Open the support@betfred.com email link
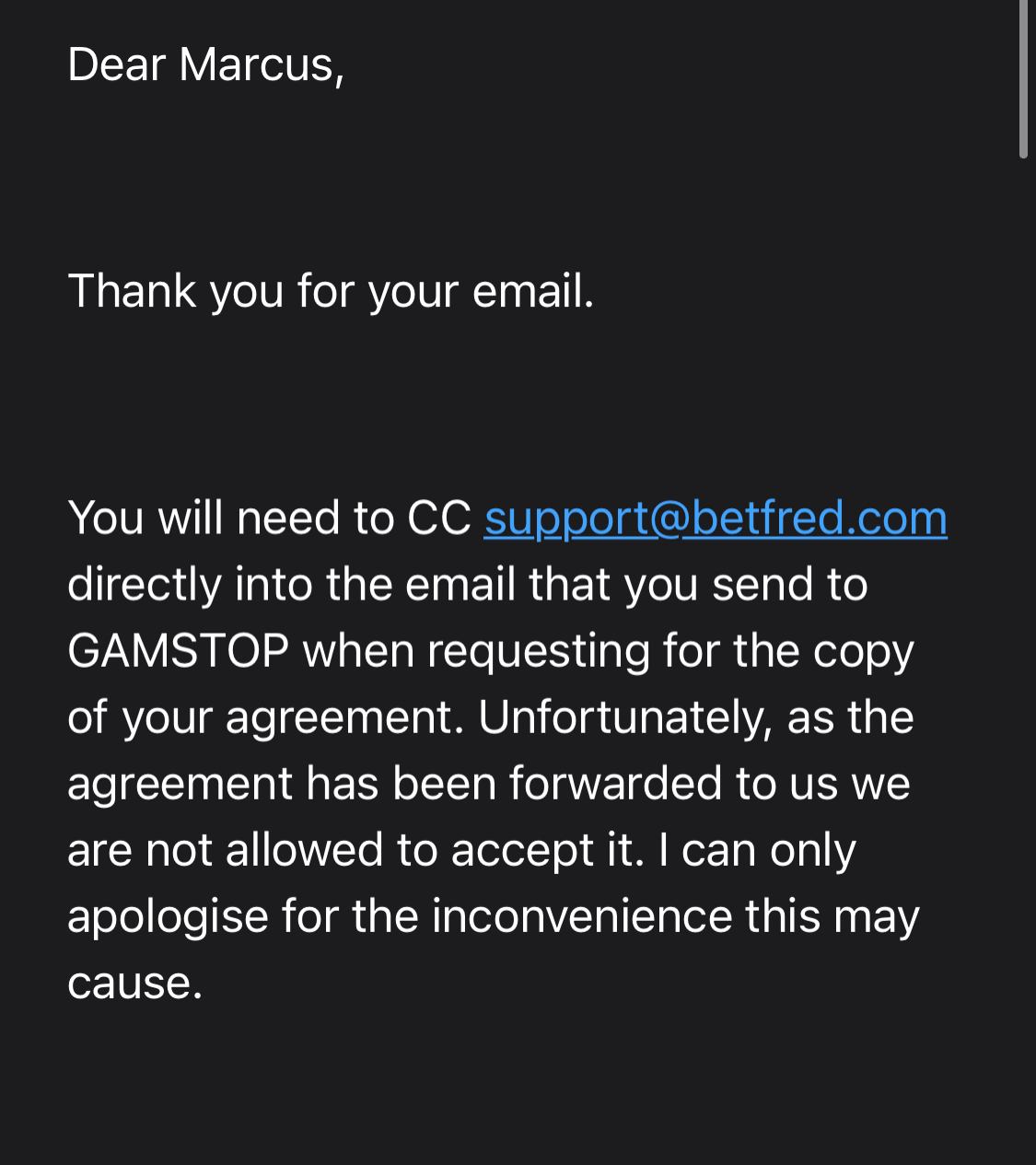The height and width of the screenshot is (1165, 1036). coord(715,518)
